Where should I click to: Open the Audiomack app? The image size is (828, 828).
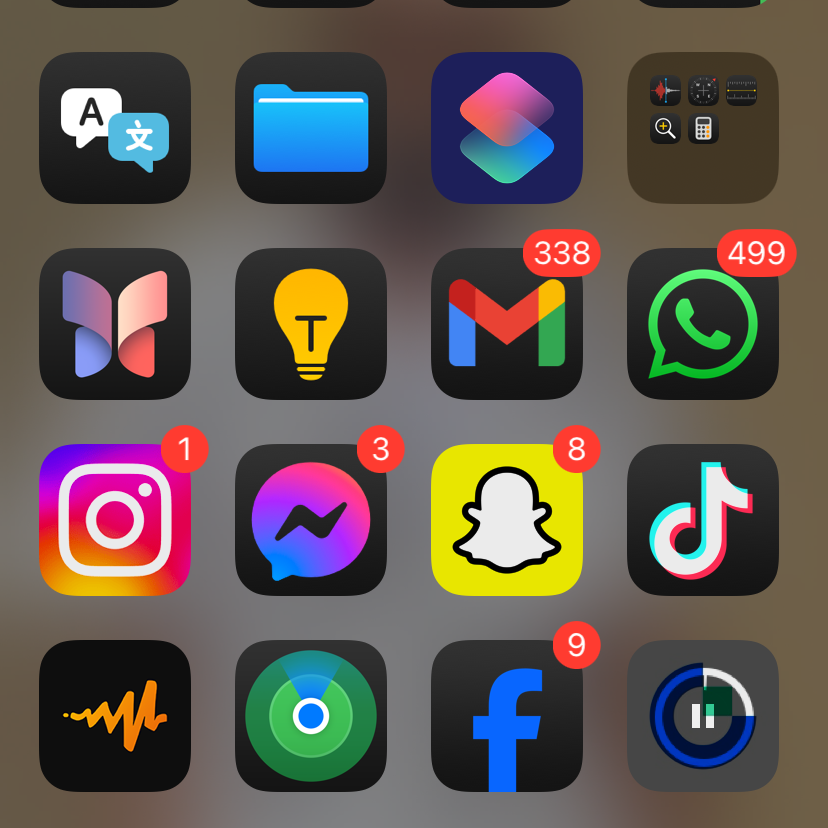(x=115, y=716)
